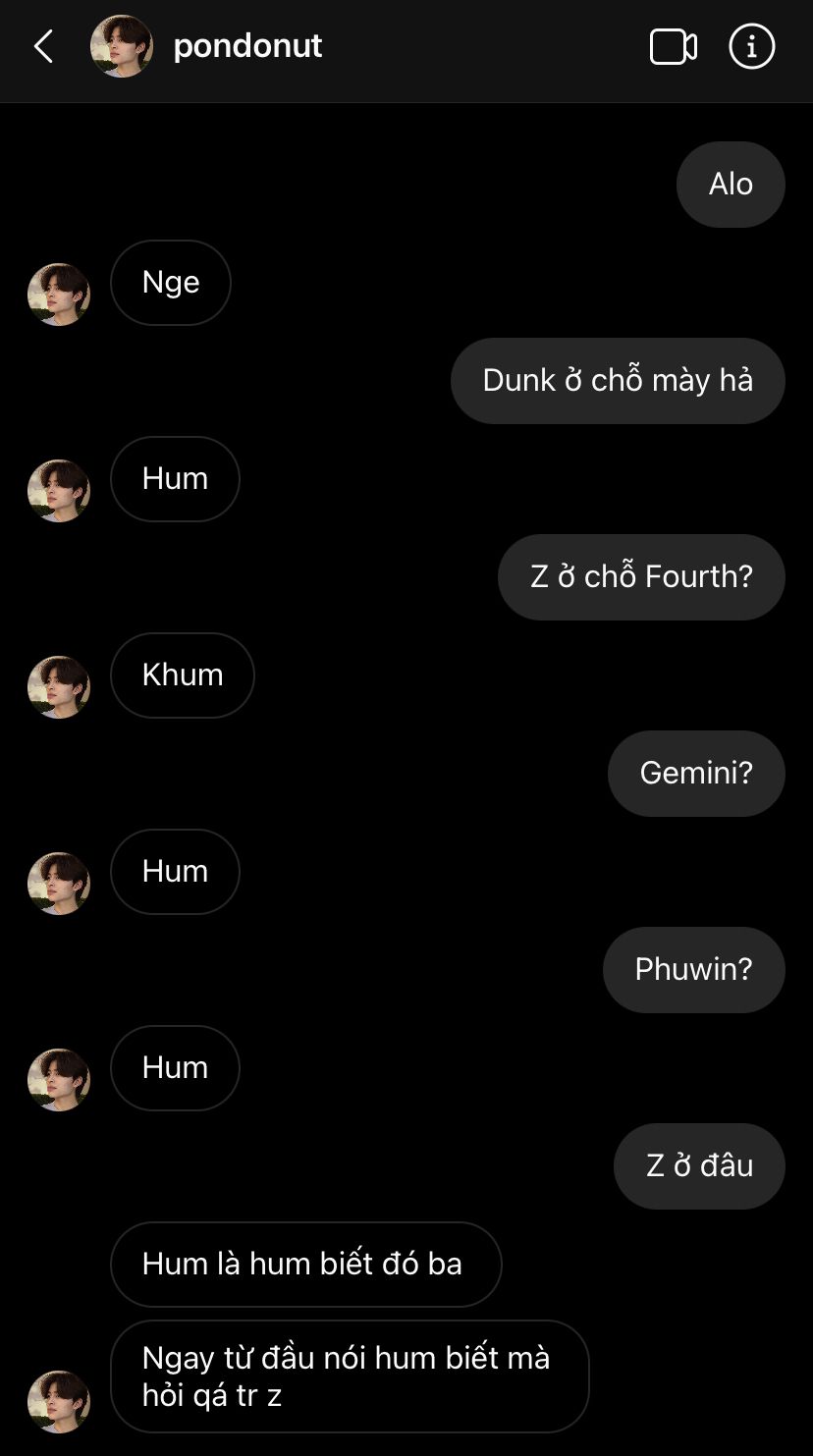Viewport: 813px width, 1456px height.
Task: Tap the avatar beside the Nge message
Action: point(58,294)
